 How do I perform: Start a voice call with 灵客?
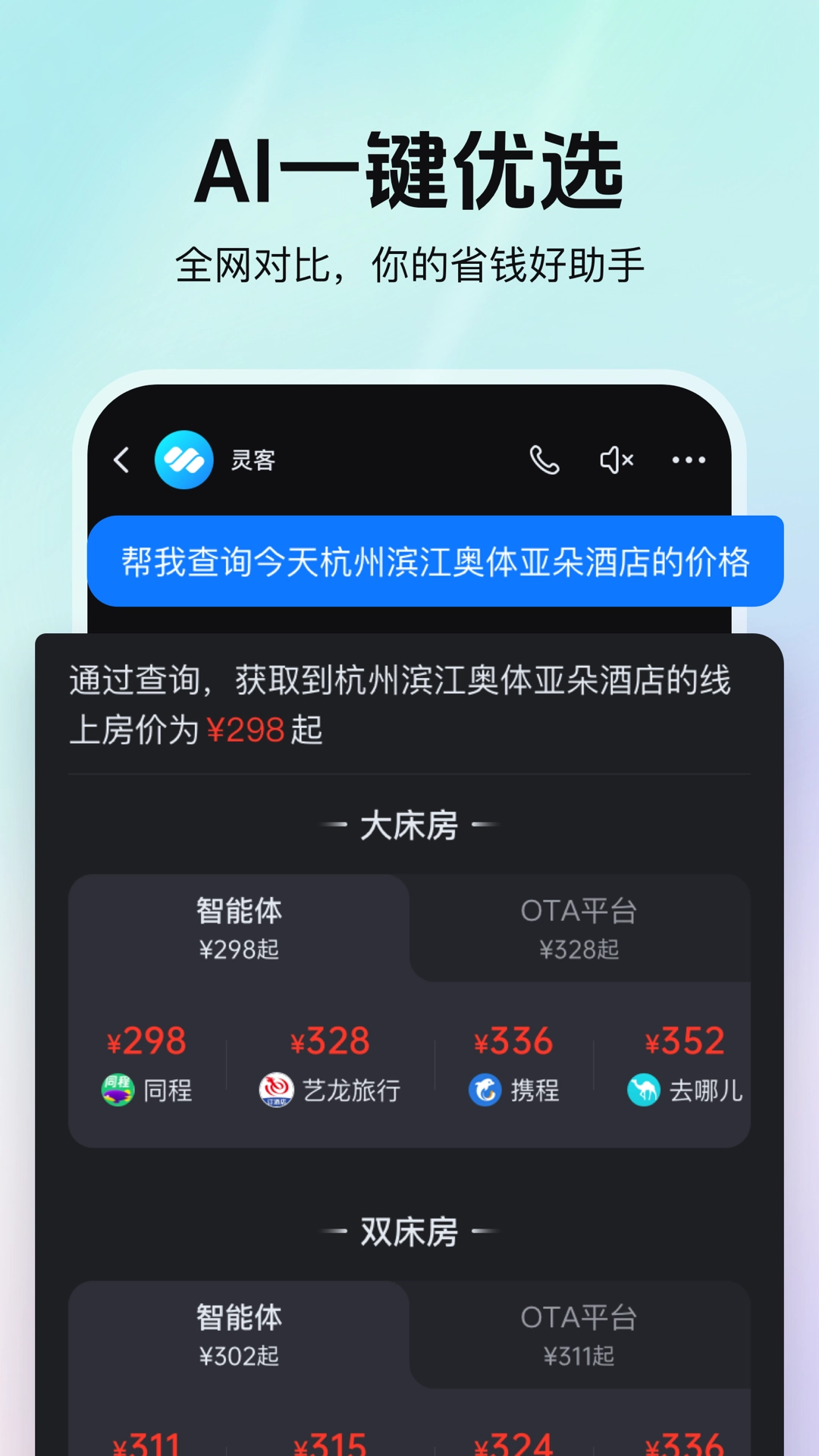tap(546, 460)
